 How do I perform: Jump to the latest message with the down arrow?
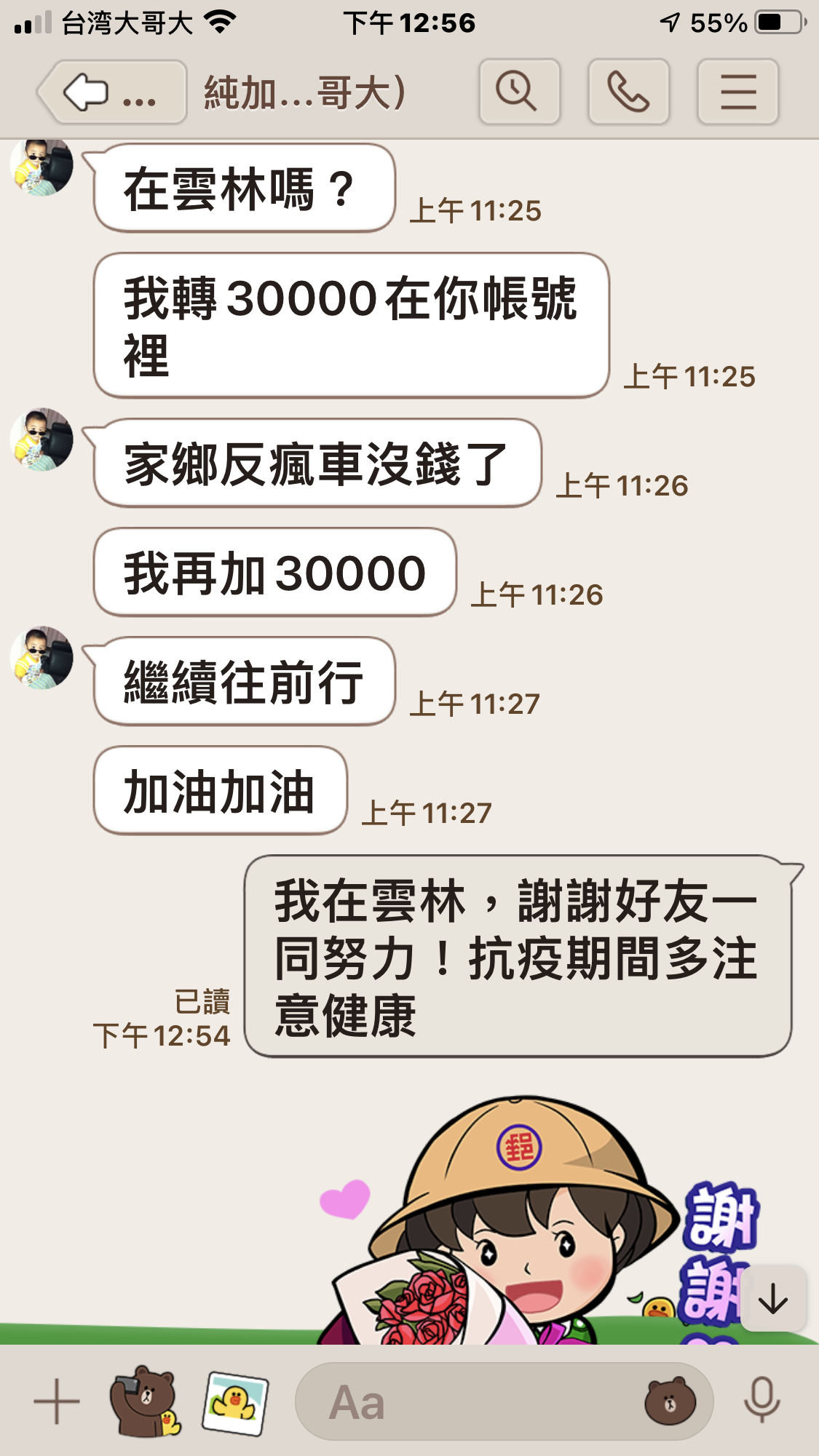click(x=773, y=1299)
